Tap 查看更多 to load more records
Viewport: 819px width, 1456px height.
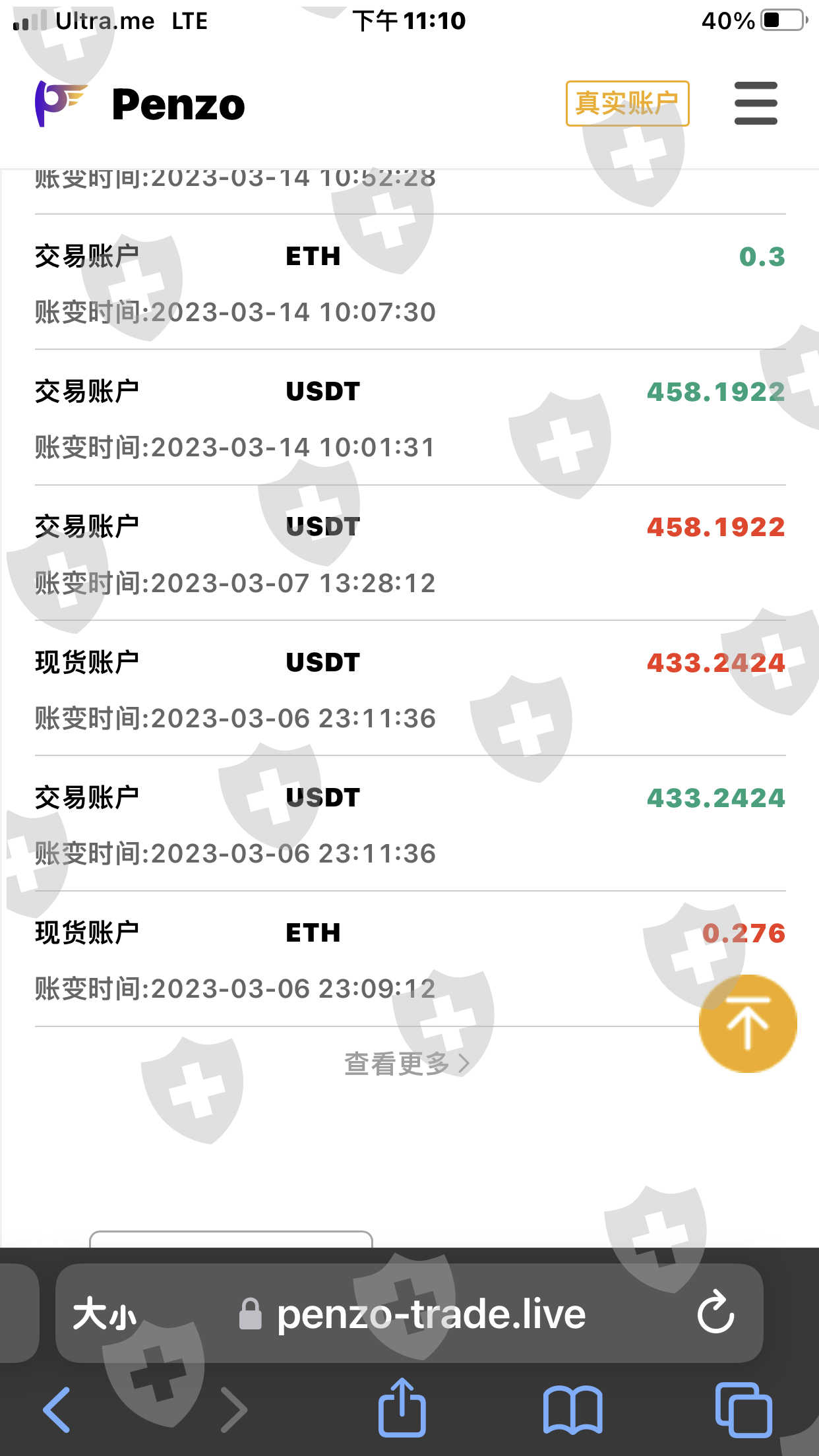click(406, 1064)
